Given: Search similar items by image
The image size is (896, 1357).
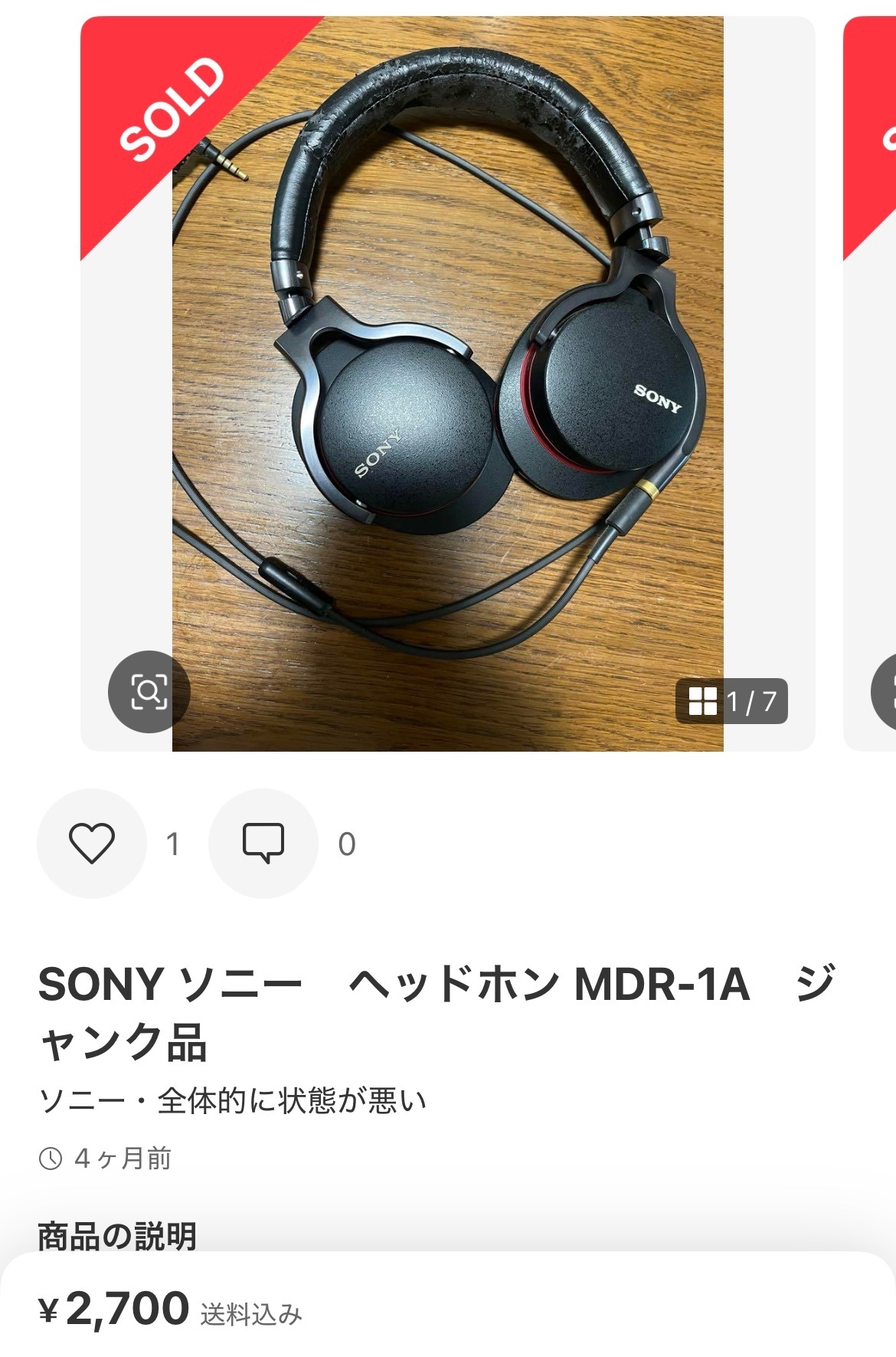Looking at the screenshot, I should 149,692.
